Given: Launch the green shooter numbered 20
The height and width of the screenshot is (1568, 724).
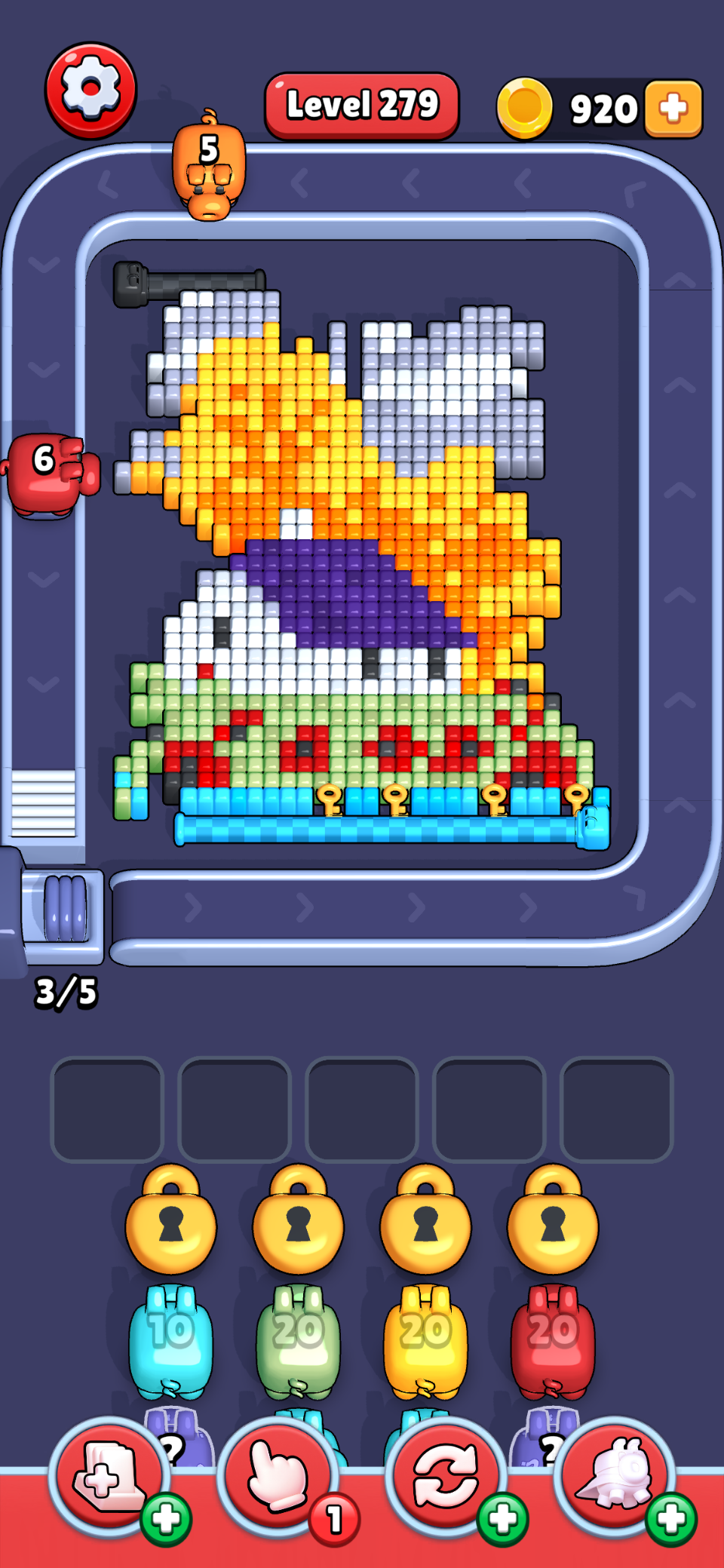Looking at the screenshot, I should pos(299,1341).
